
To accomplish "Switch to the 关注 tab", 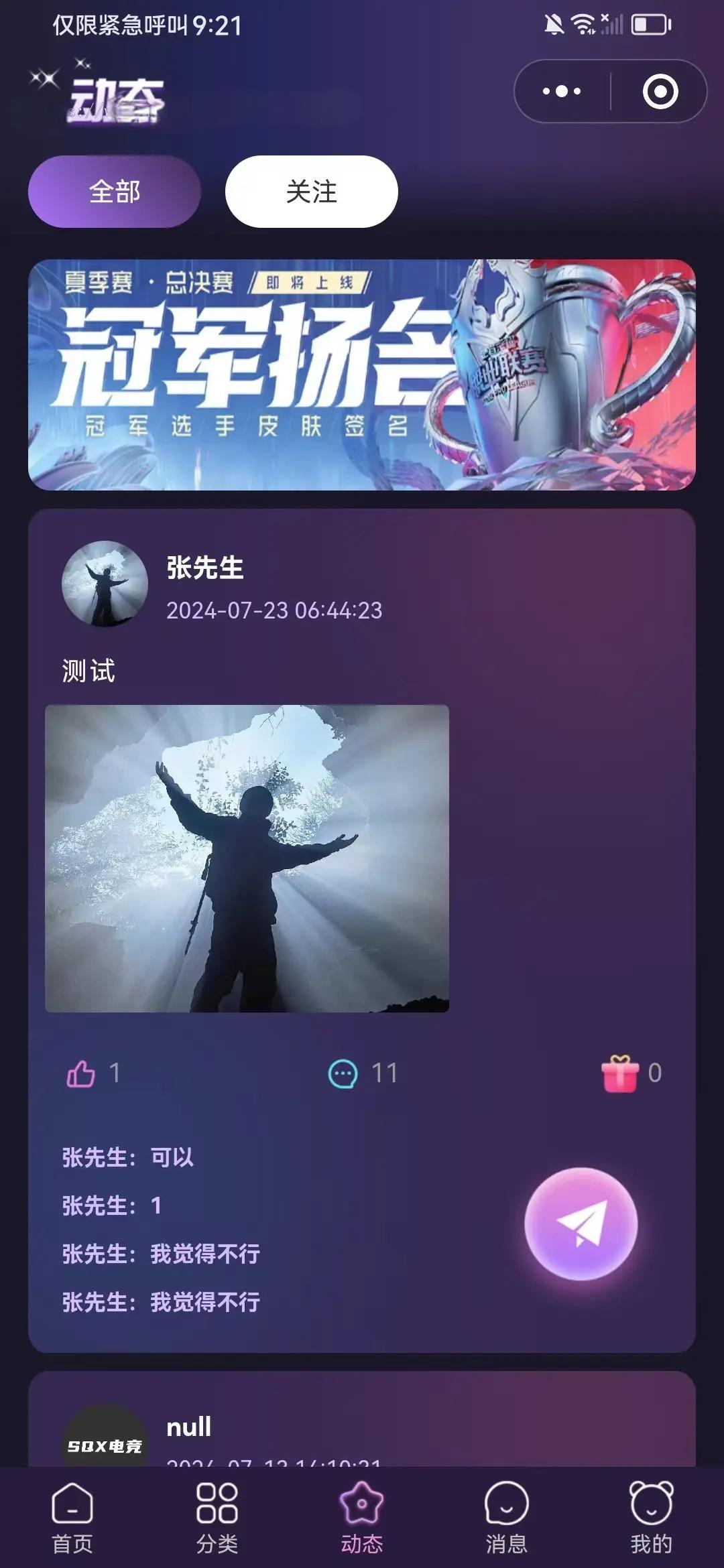I will pyautogui.click(x=311, y=192).
